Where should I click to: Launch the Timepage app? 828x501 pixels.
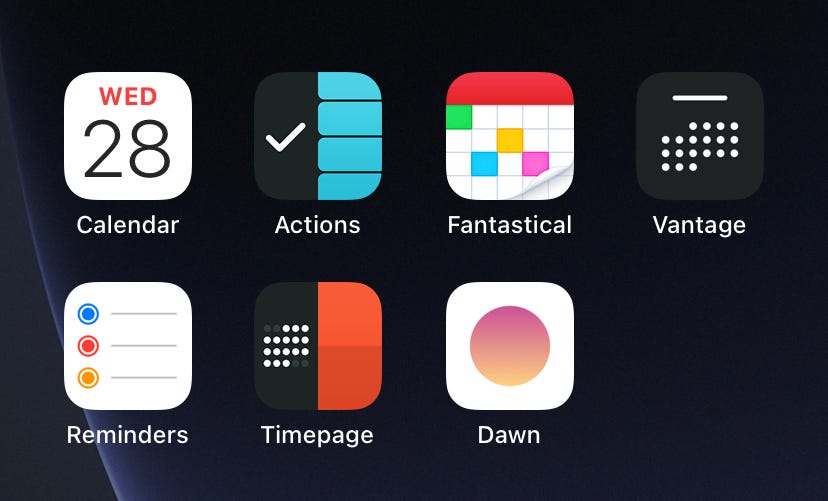click(318, 346)
